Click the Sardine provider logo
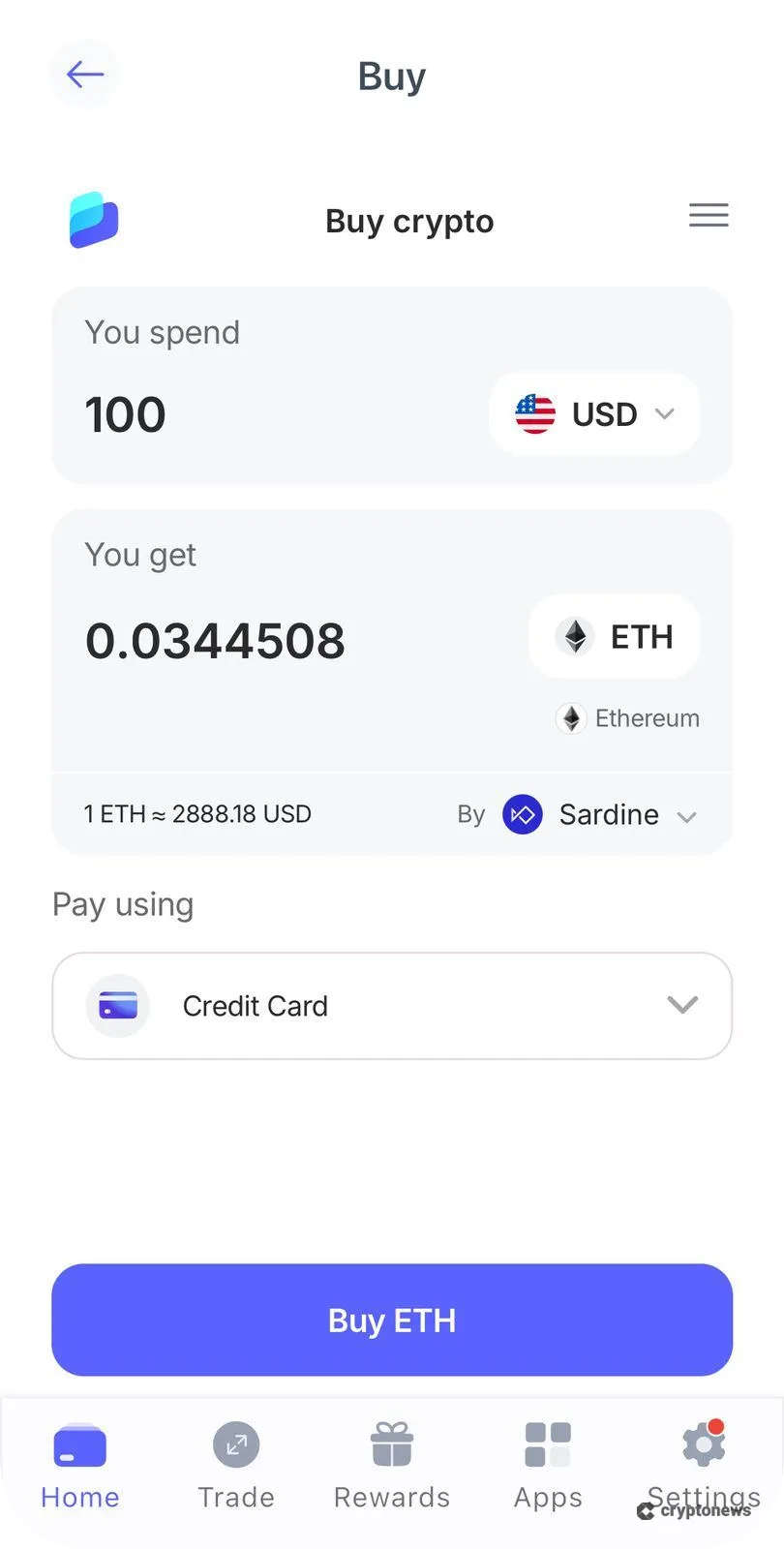 tap(523, 814)
